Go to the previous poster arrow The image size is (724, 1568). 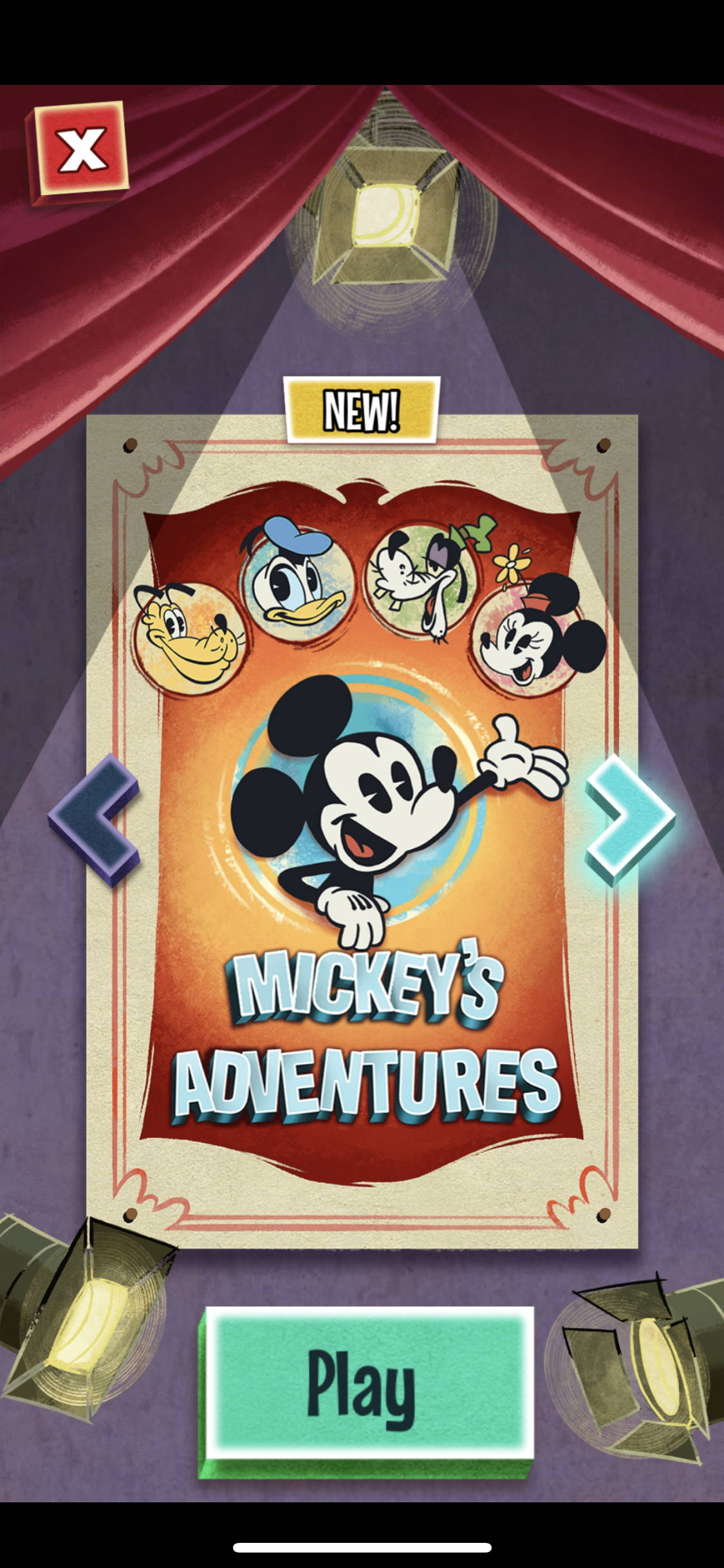click(94, 820)
